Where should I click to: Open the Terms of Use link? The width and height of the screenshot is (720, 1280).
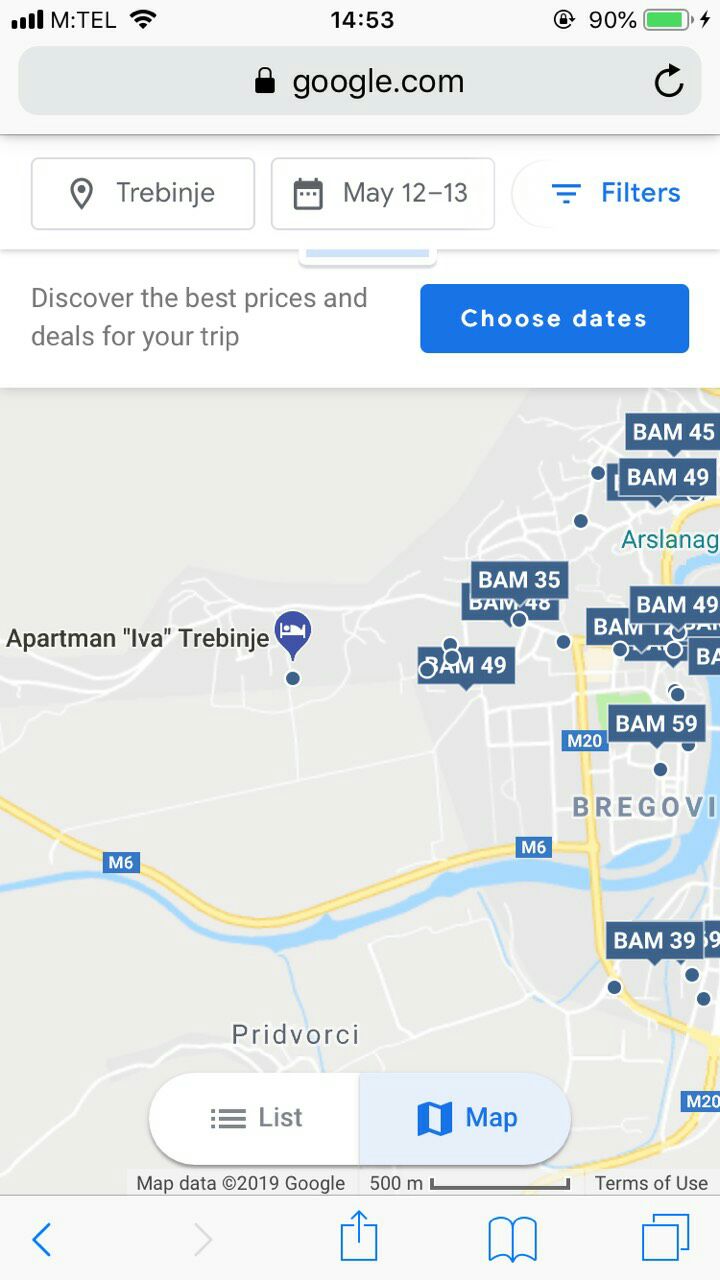pos(651,1183)
